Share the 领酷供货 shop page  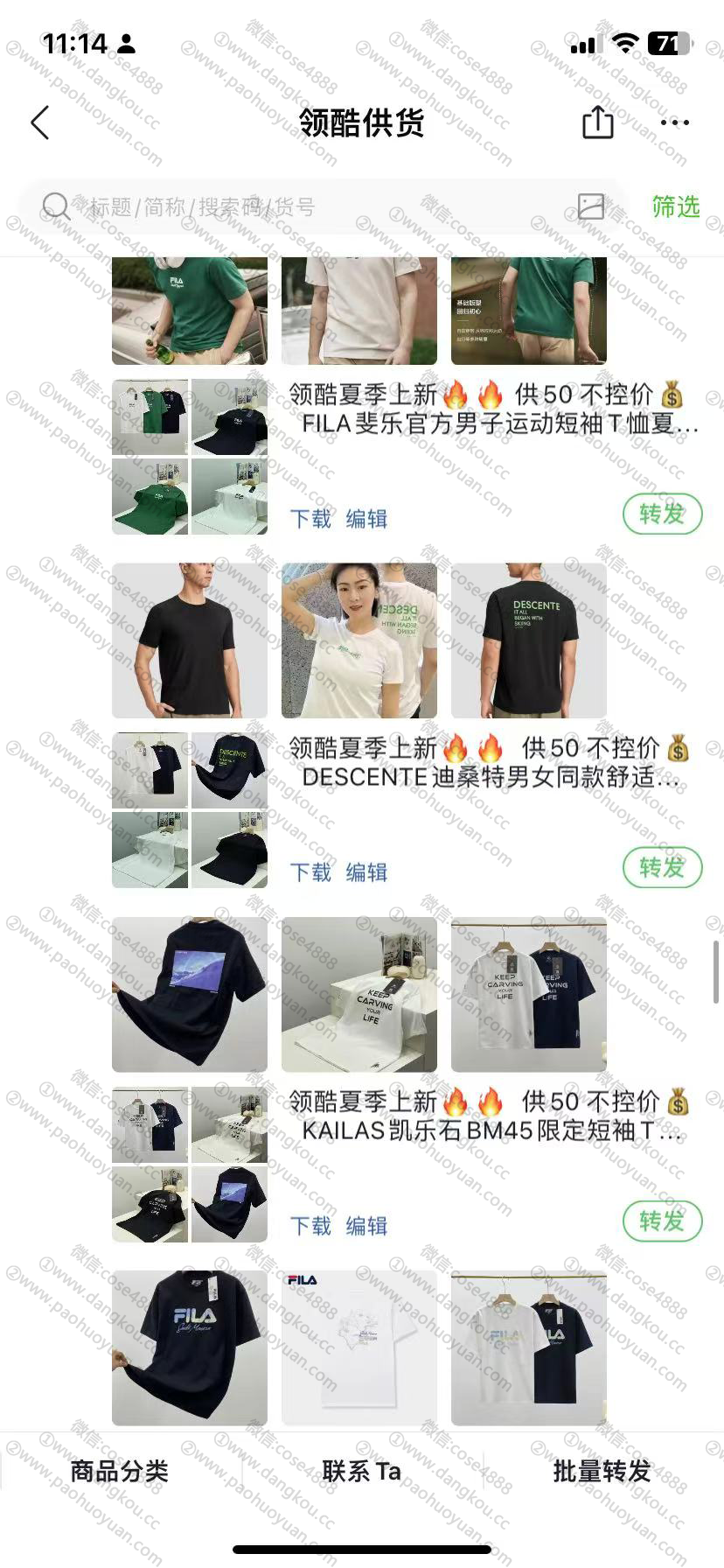[598, 122]
